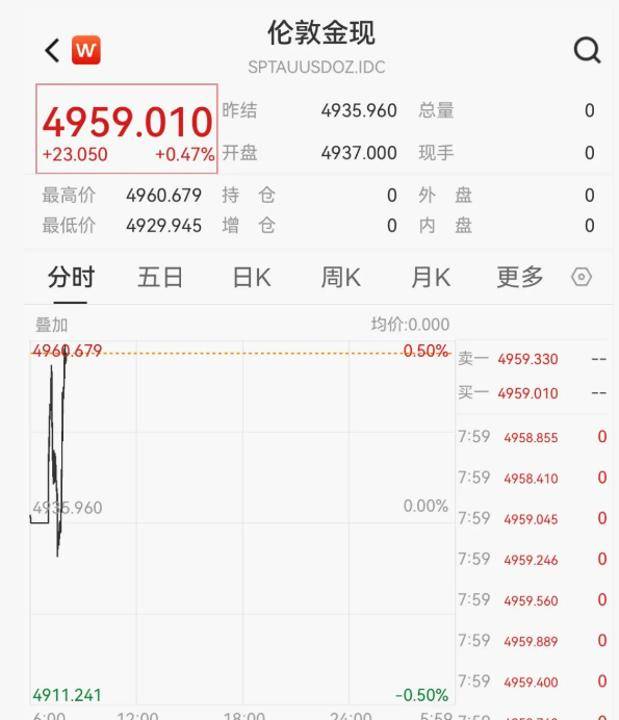Open chart settings hexagon icon
The image size is (619, 720).
(582, 277)
